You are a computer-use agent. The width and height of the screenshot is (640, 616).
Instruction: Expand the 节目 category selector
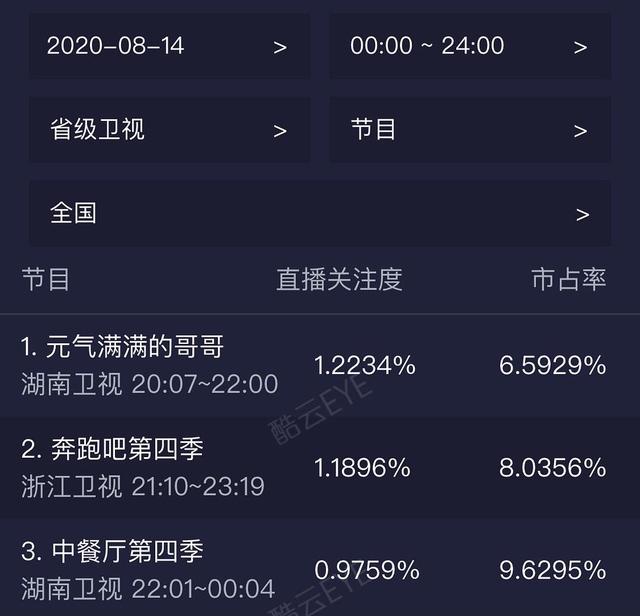coord(469,130)
